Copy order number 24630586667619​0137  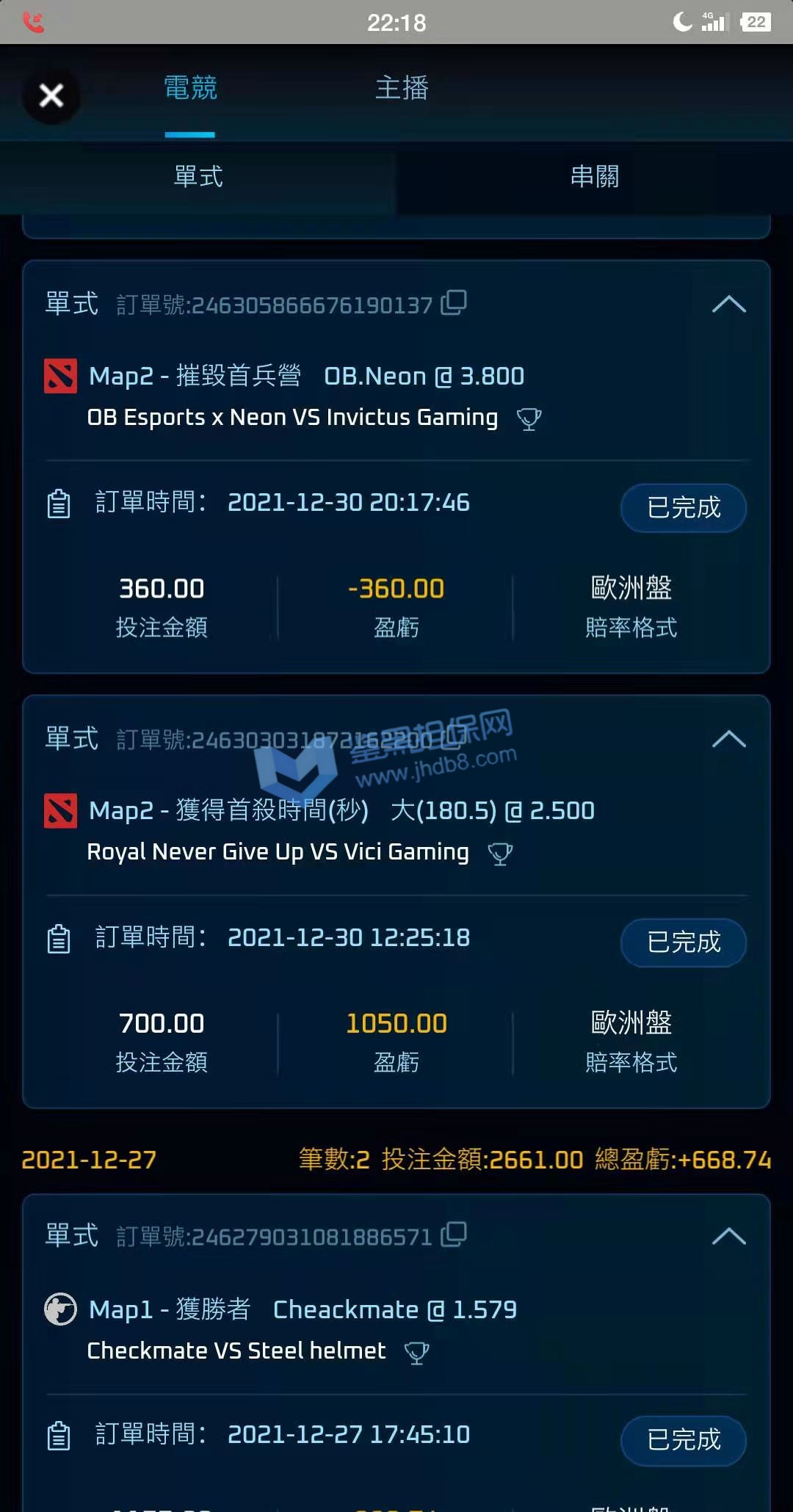(x=454, y=302)
